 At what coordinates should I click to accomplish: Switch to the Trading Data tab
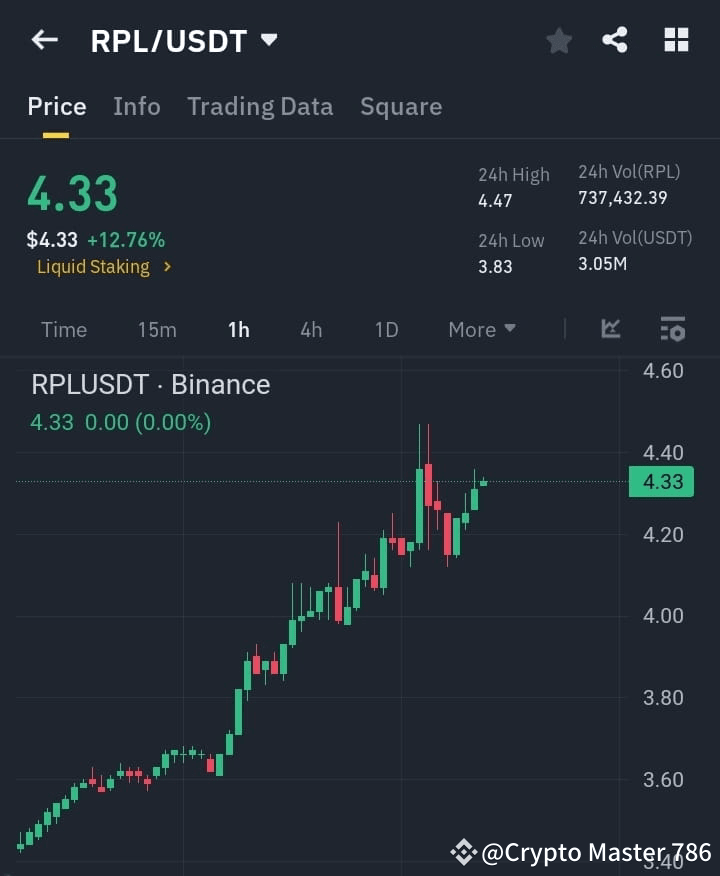pos(260,106)
